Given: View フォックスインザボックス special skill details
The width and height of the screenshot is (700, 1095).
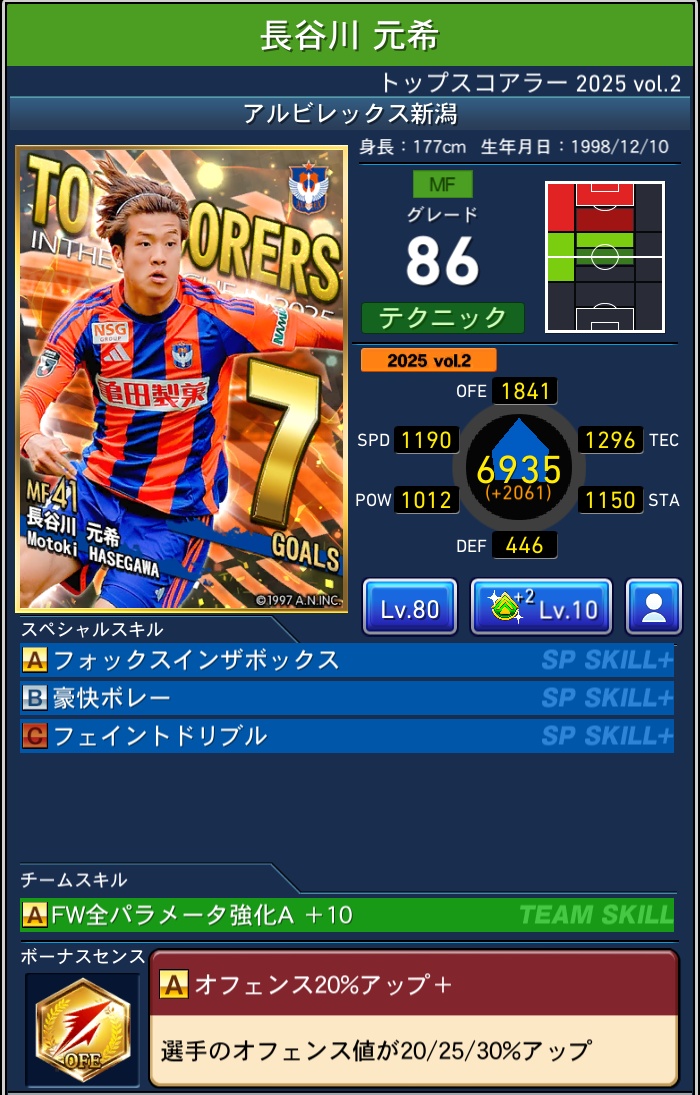Looking at the screenshot, I should point(347,660).
